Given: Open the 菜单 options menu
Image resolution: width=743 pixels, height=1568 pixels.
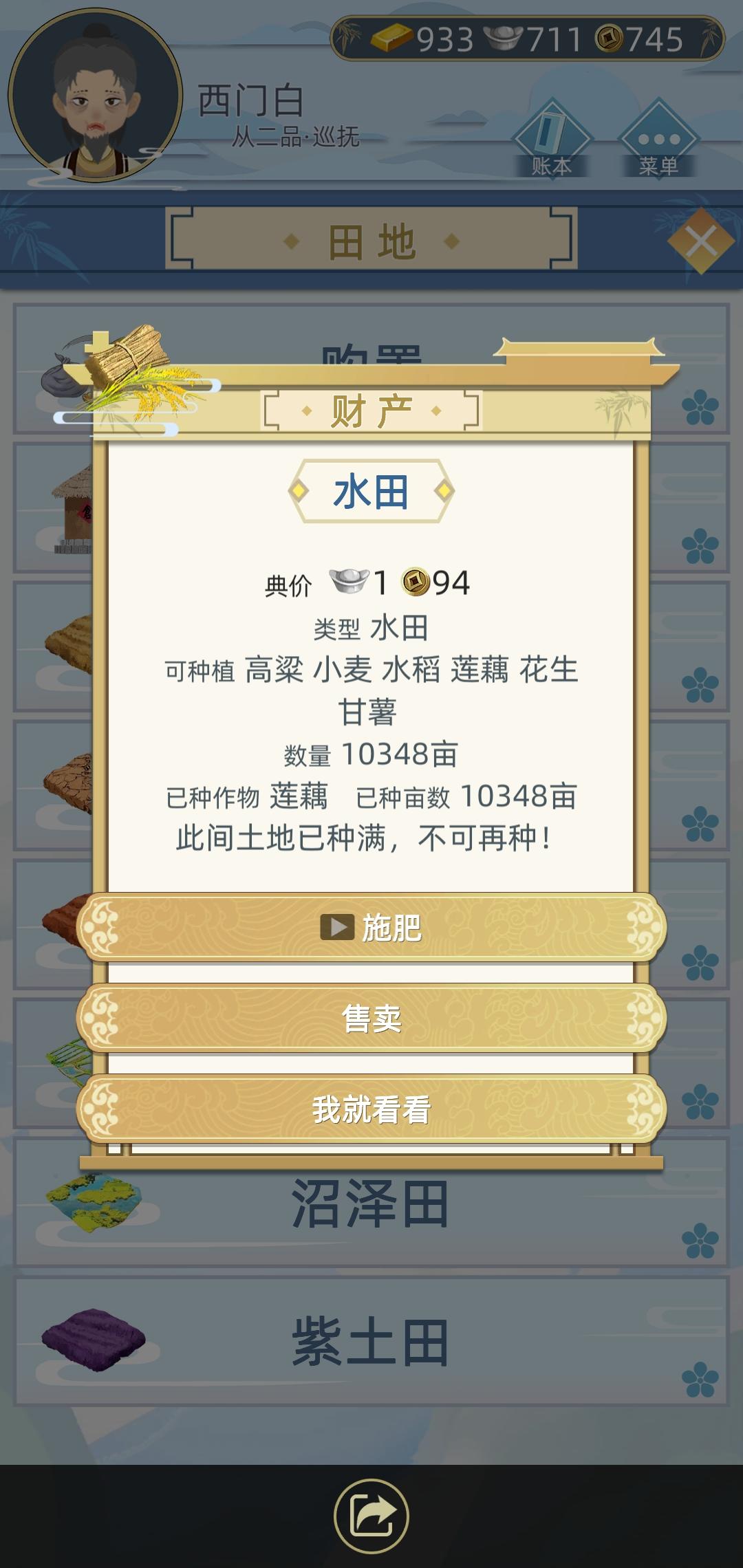Looking at the screenshot, I should pyautogui.click(x=660, y=138).
